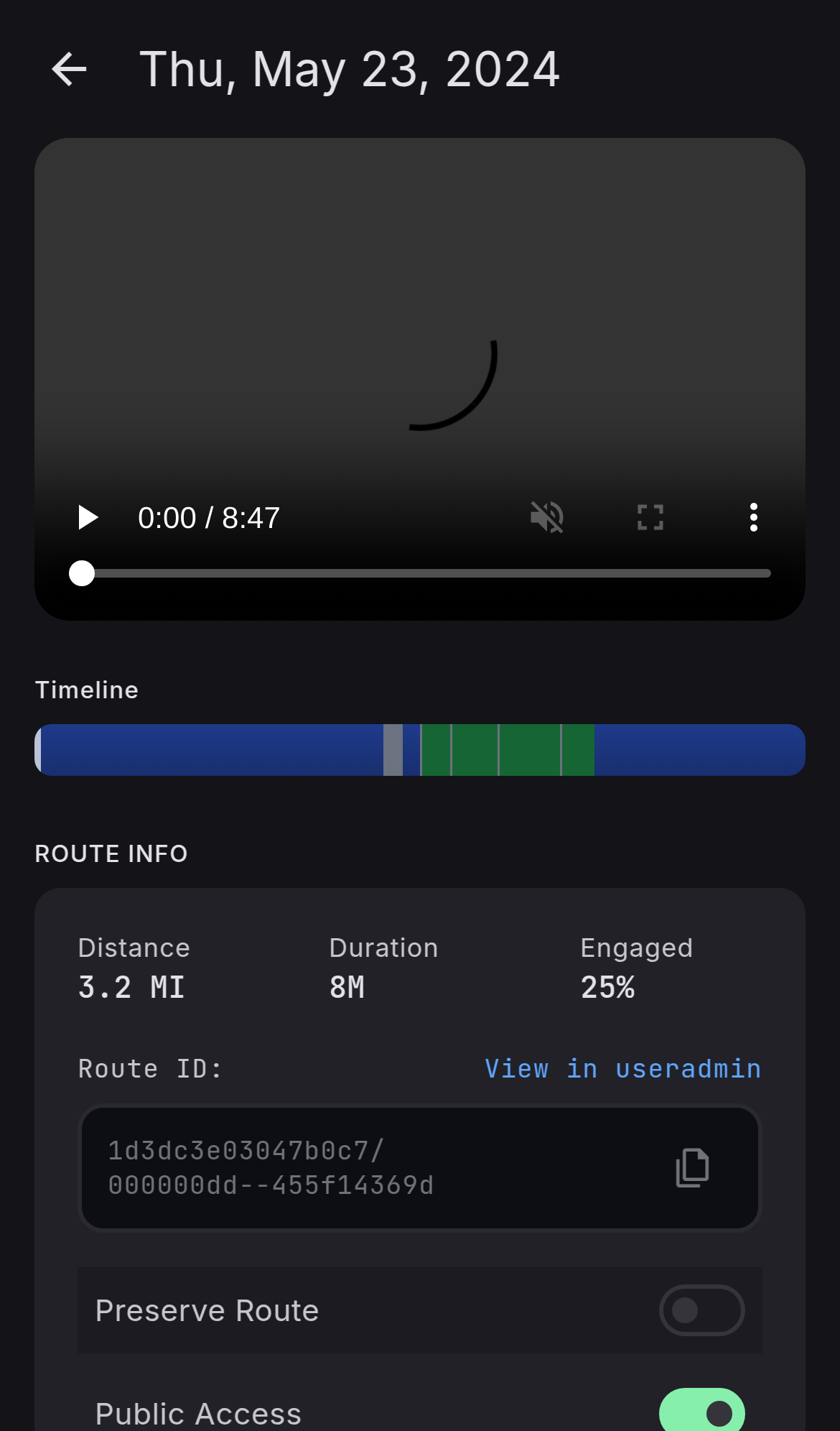Screen dimensions: 840x1431
Task: Disable Public Access
Action: (x=702, y=1411)
